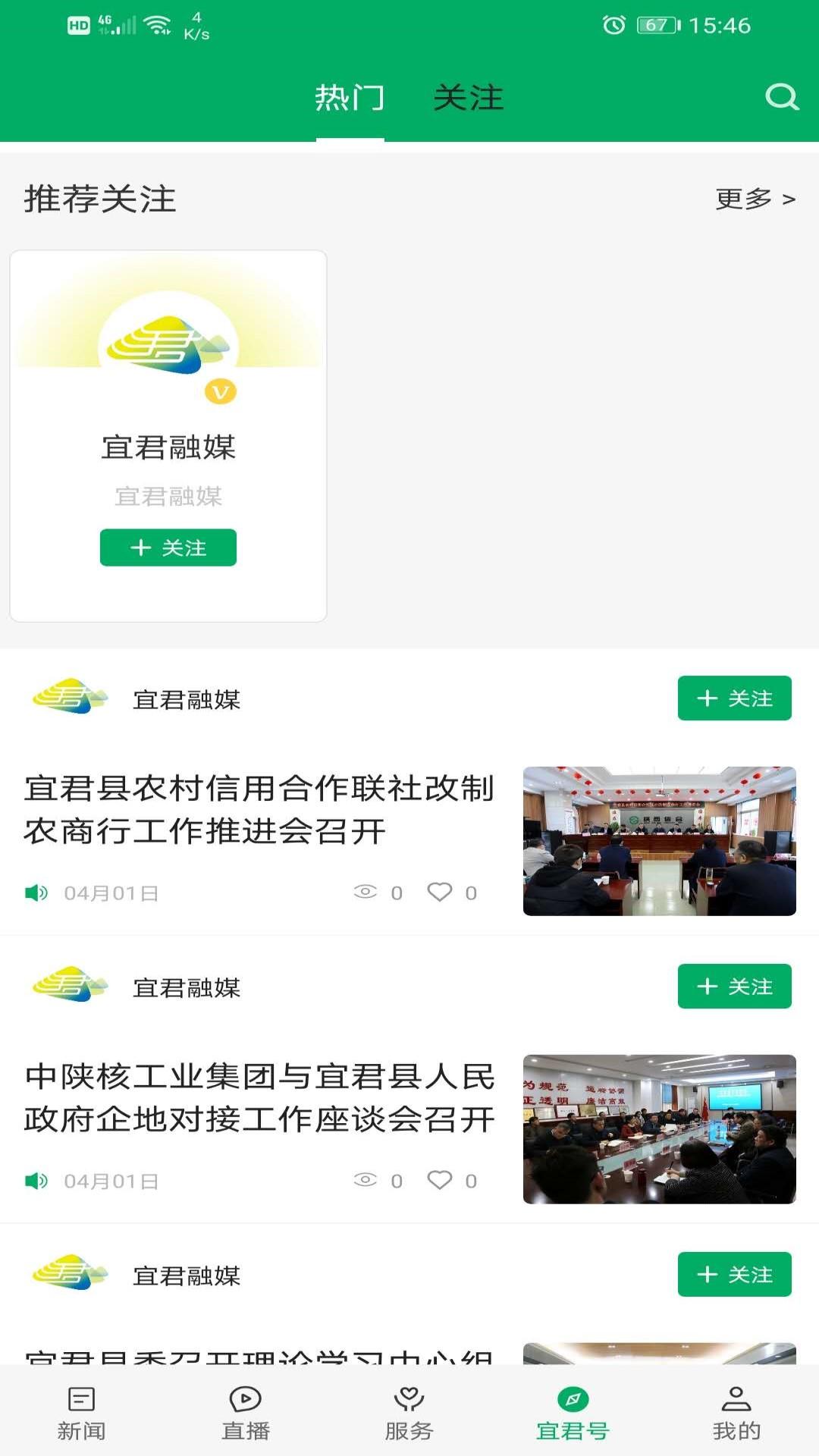Open search from the top bar
Image resolution: width=819 pixels, height=1456 pixels.
tap(780, 97)
